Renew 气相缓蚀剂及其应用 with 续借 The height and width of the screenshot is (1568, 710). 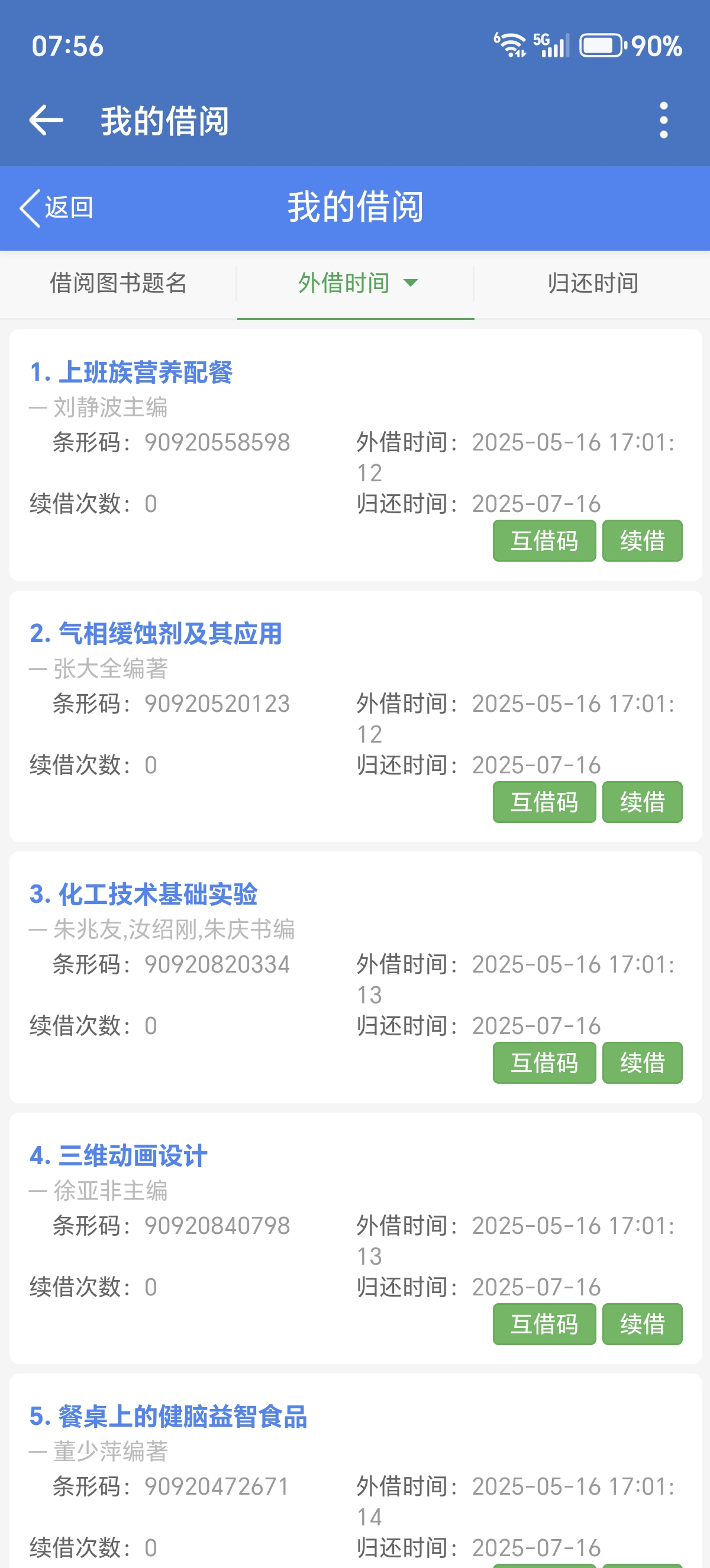coord(642,802)
